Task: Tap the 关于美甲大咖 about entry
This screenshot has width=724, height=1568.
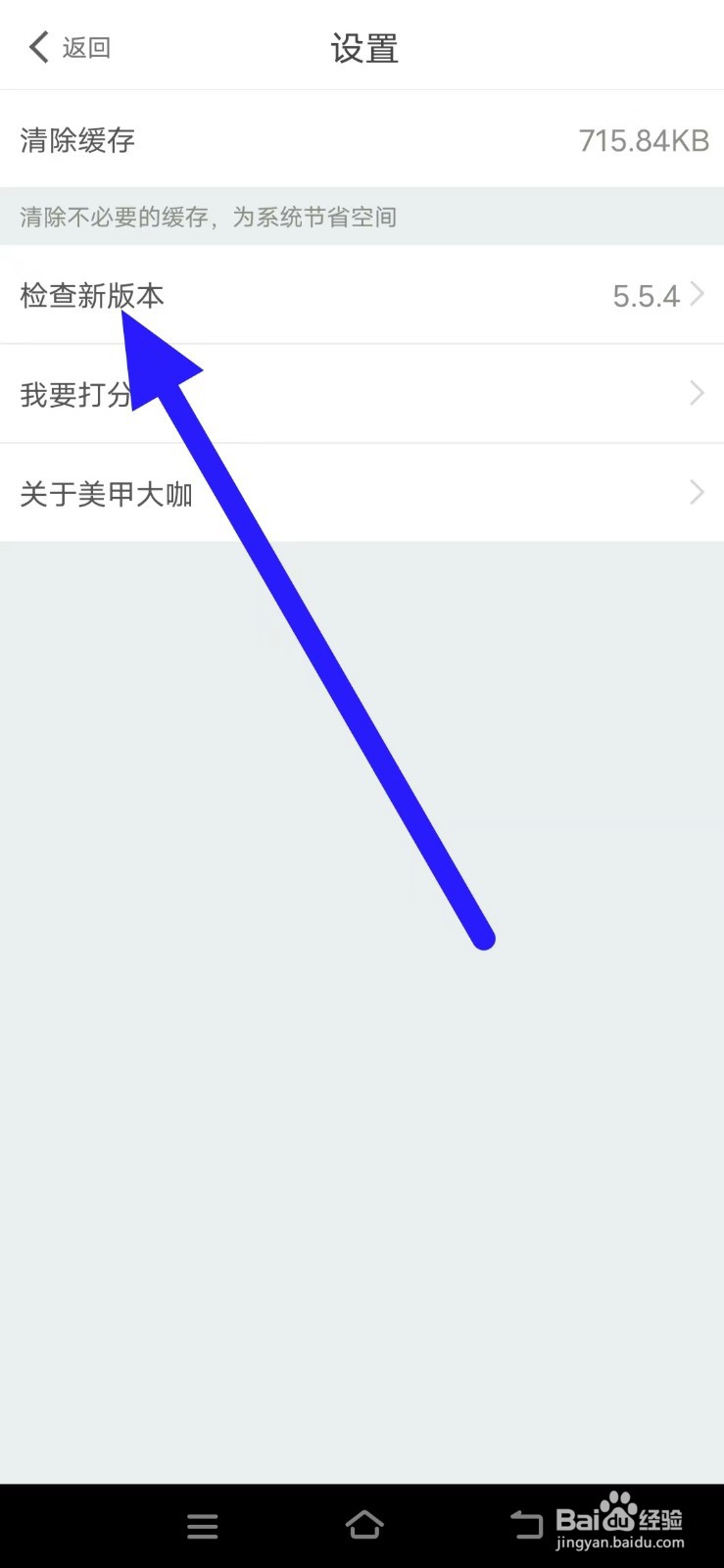Action: coord(106,493)
